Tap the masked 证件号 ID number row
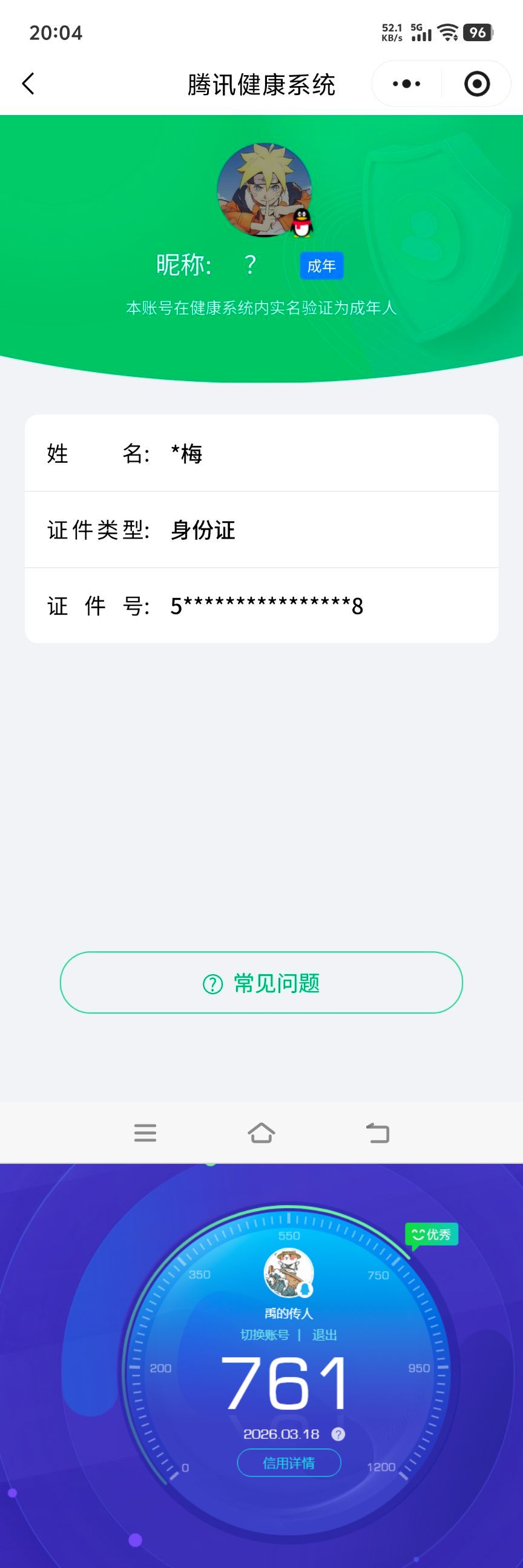This screenshot has width=523, height=1568. coord(261,606)
